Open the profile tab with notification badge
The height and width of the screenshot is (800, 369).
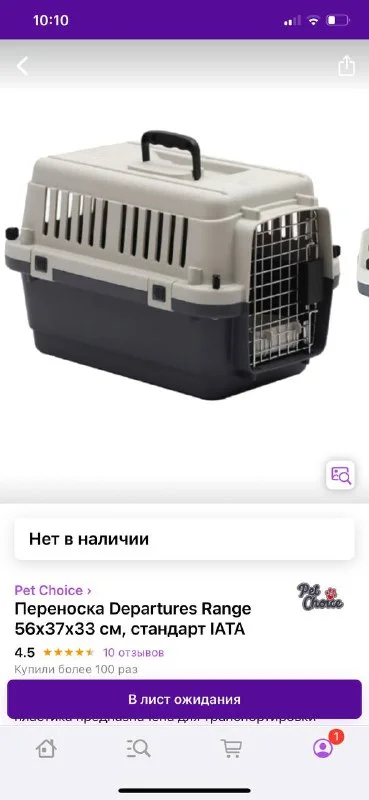pos(324,747)
